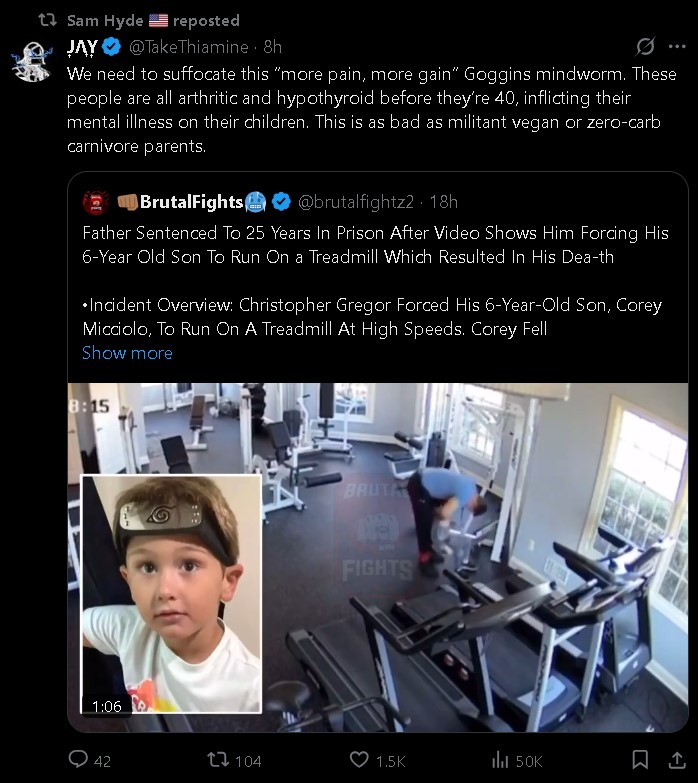View analytics for the 50K views
The height and width of the screenshot is (783, 698).
(500, 761)
